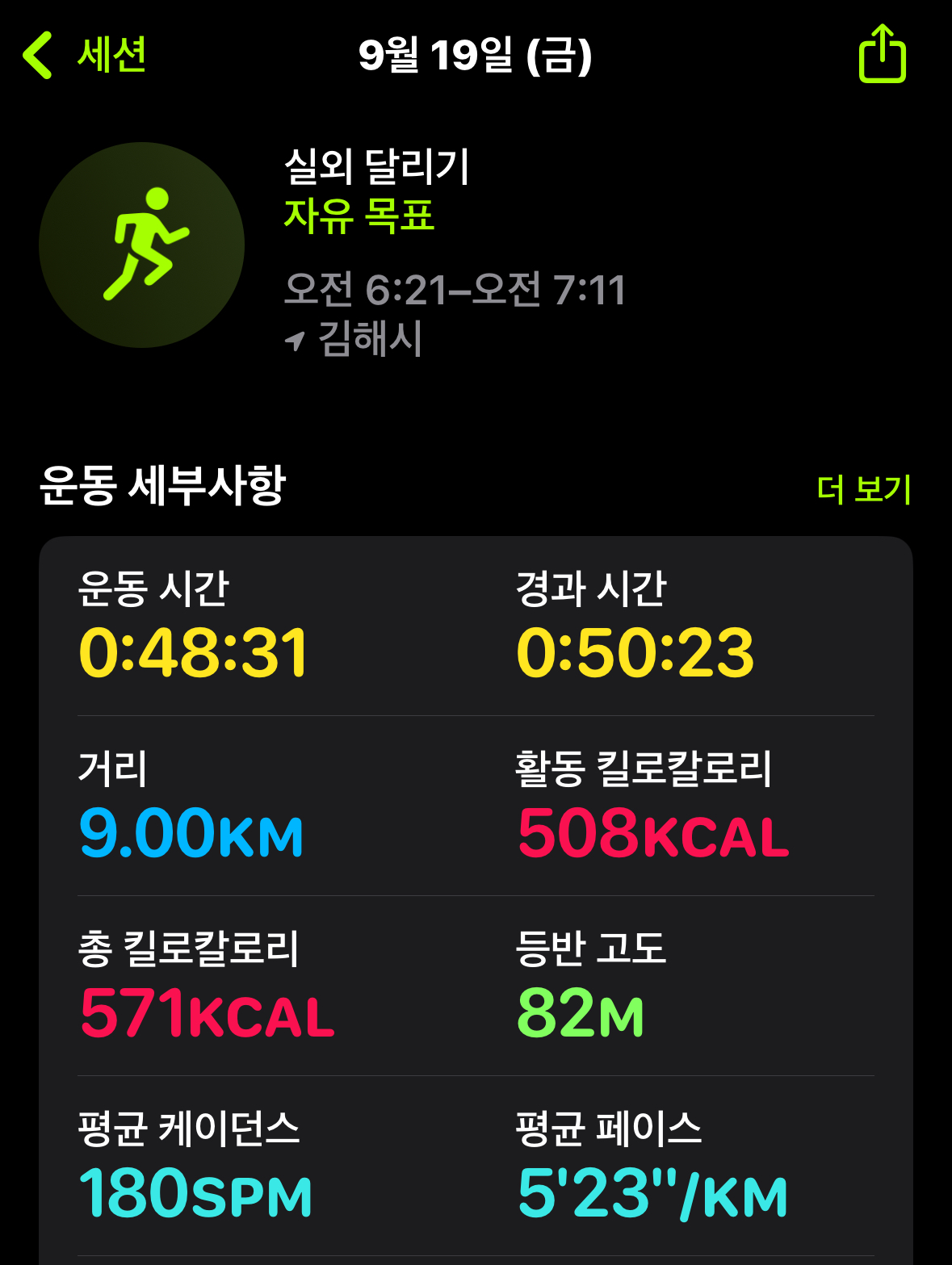Share this workout summary

[x=882, y=55]
